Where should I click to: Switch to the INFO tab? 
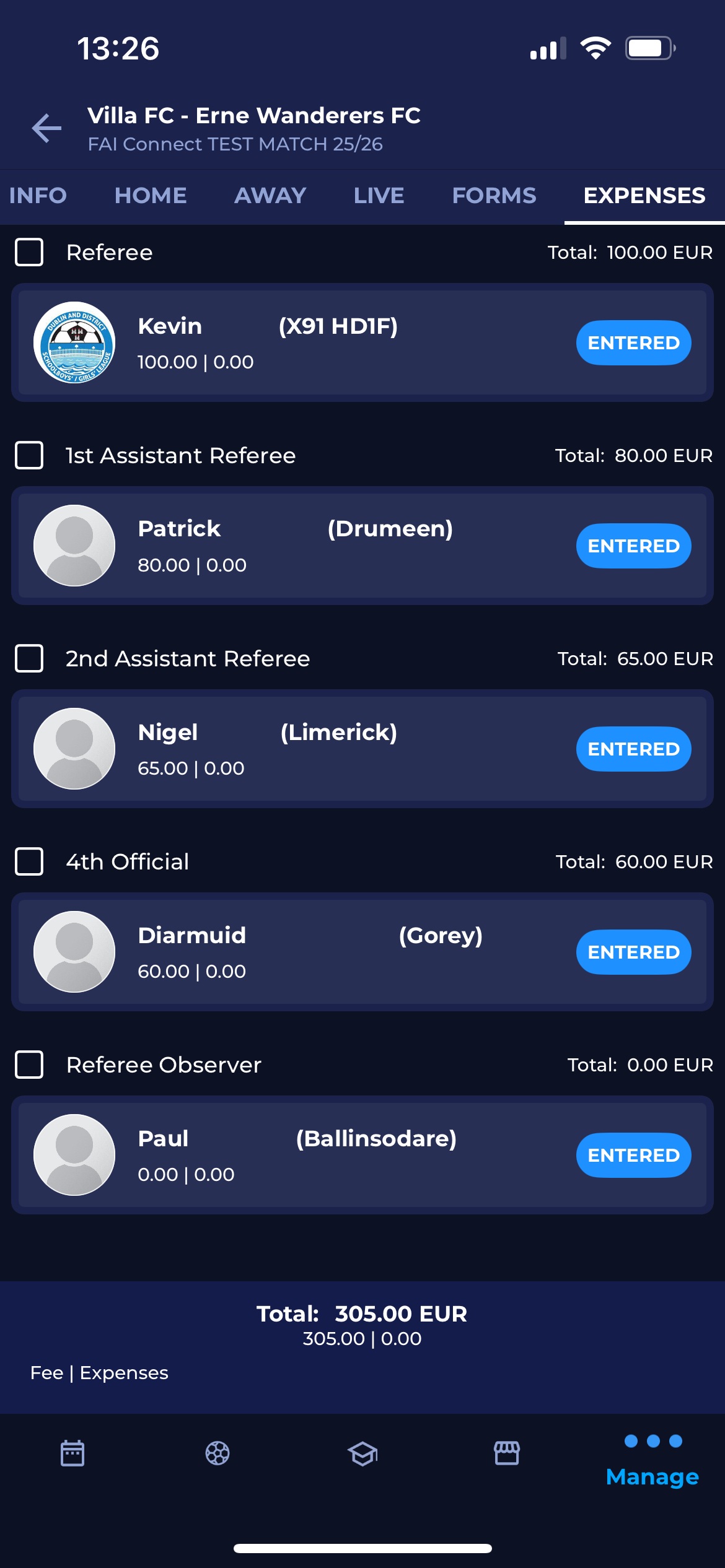38,196
